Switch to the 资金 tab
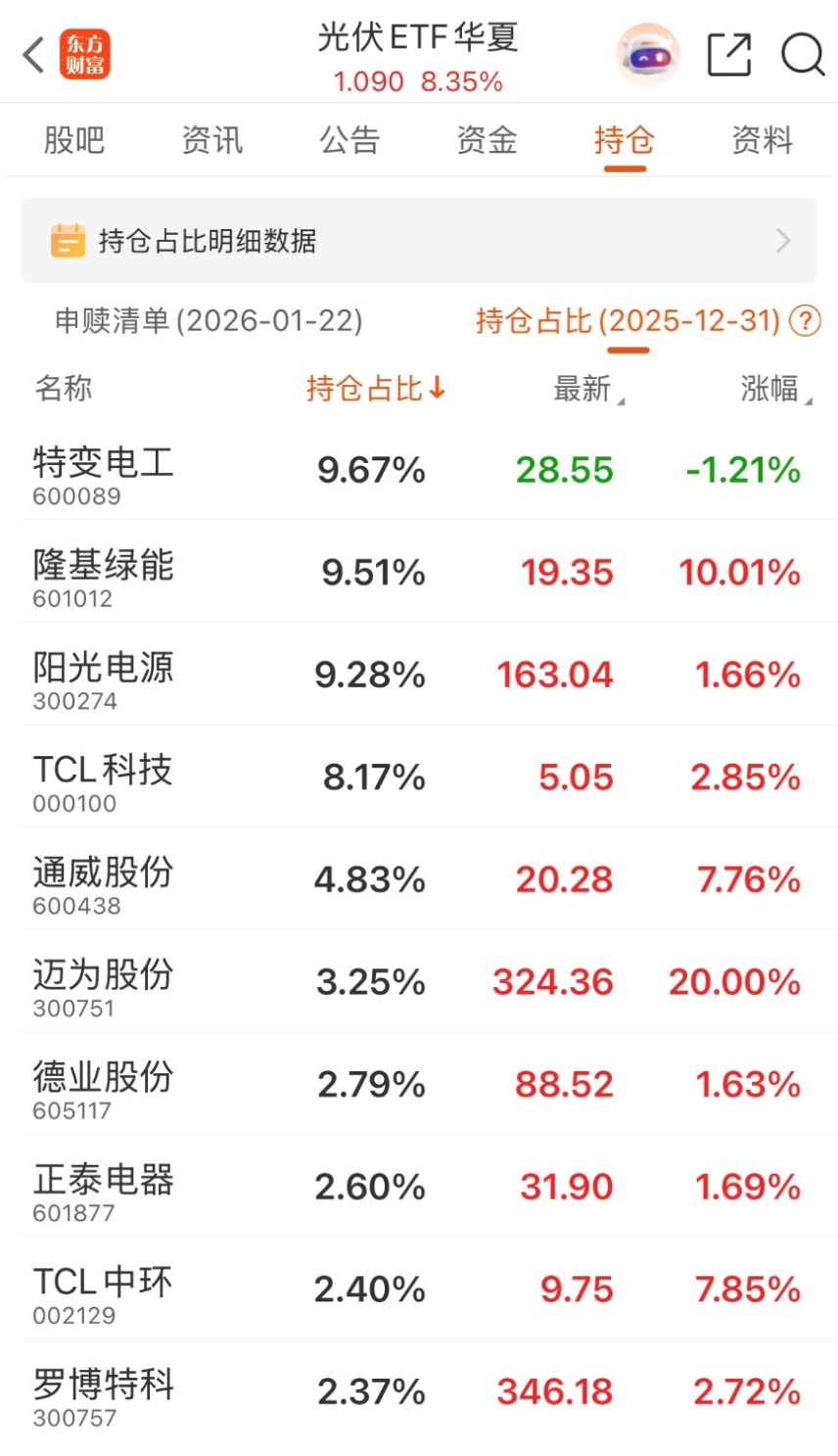Viewport: 838px width, 1456px height. [x=485, y=140]
